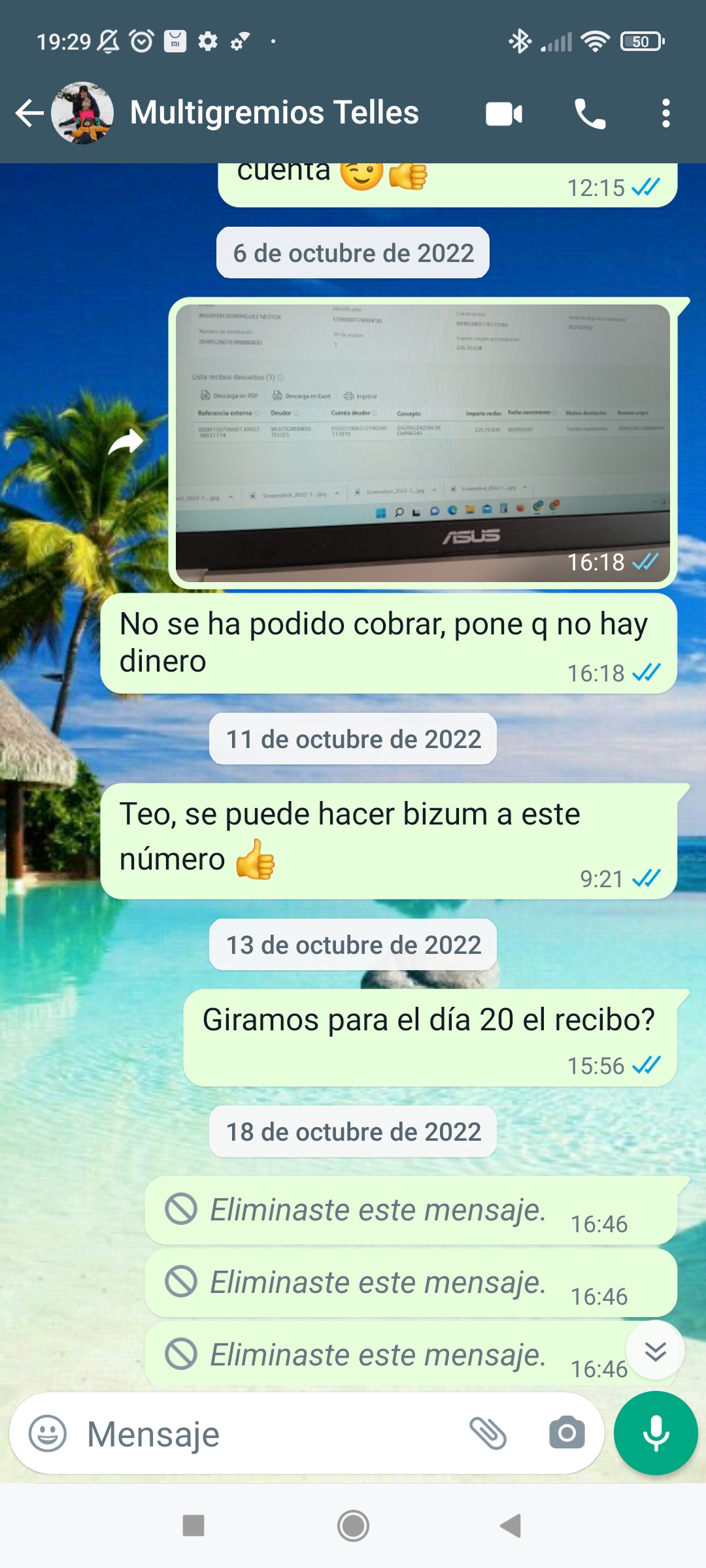706x1568 pixels.
Task: Open the more options menu
Action: pyautogui.click(x=665, y=114)
